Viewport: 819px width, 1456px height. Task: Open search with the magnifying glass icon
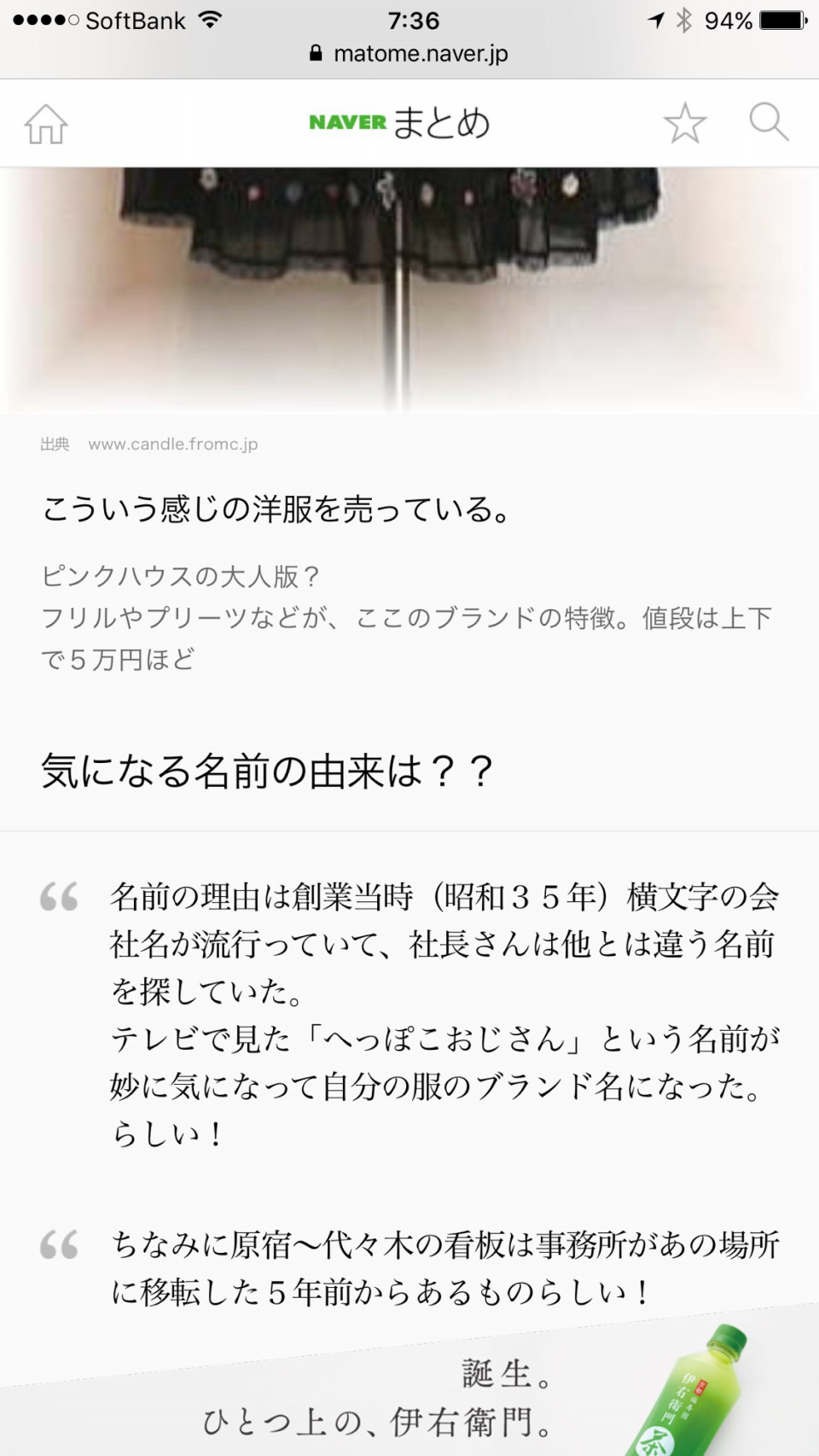(768, 123)
